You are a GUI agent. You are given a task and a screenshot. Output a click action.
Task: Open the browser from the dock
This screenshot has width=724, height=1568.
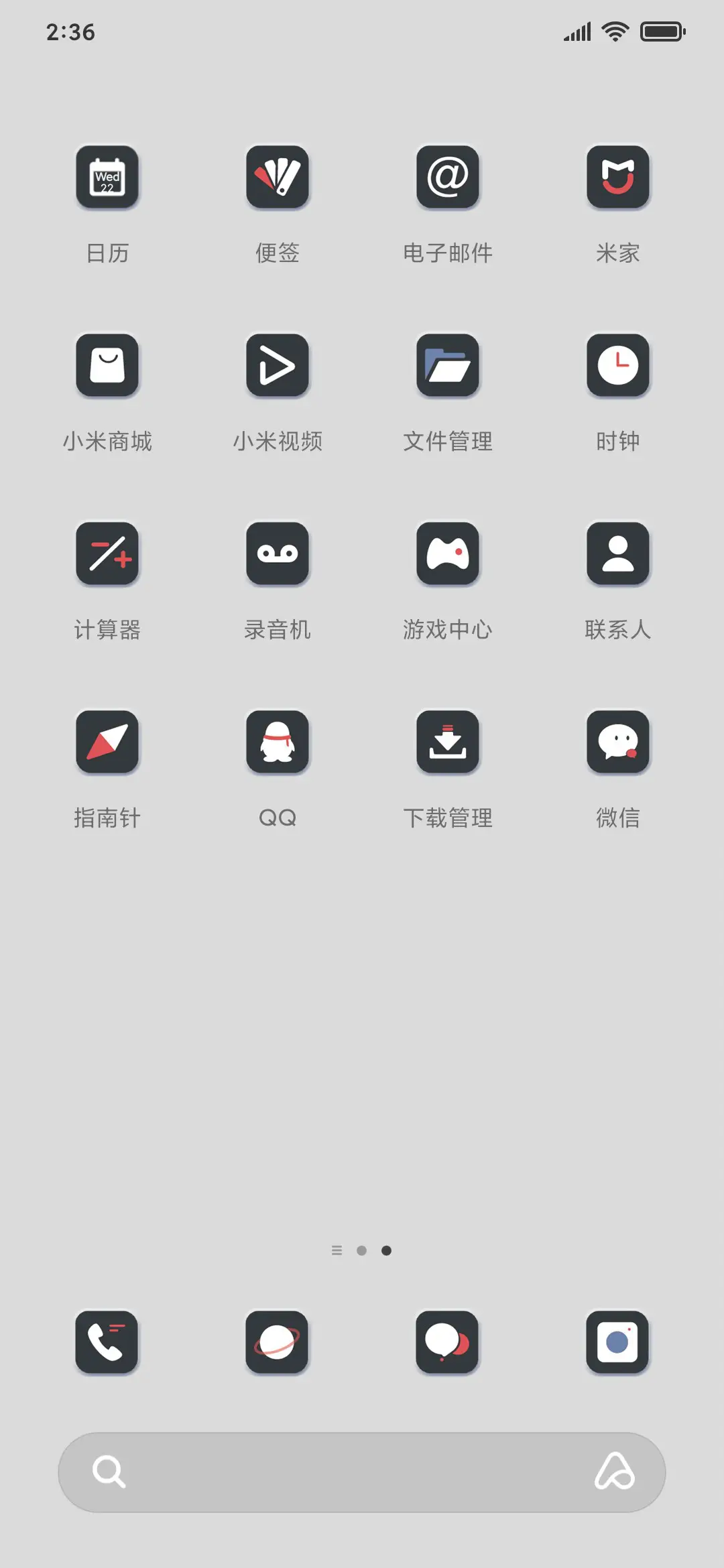click(x=278, y=1342)
